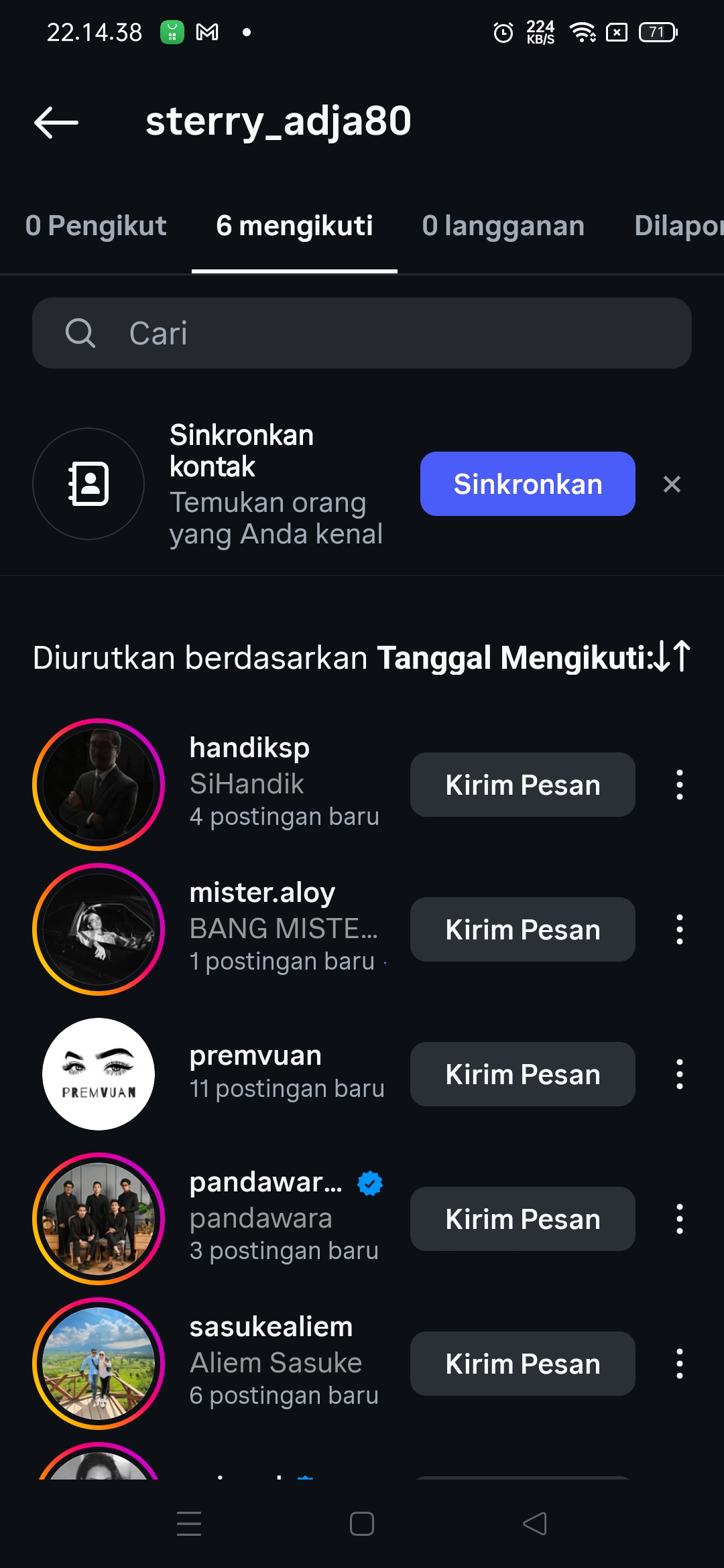
Task: Send a message to handiksp
Action: [522, 785]
